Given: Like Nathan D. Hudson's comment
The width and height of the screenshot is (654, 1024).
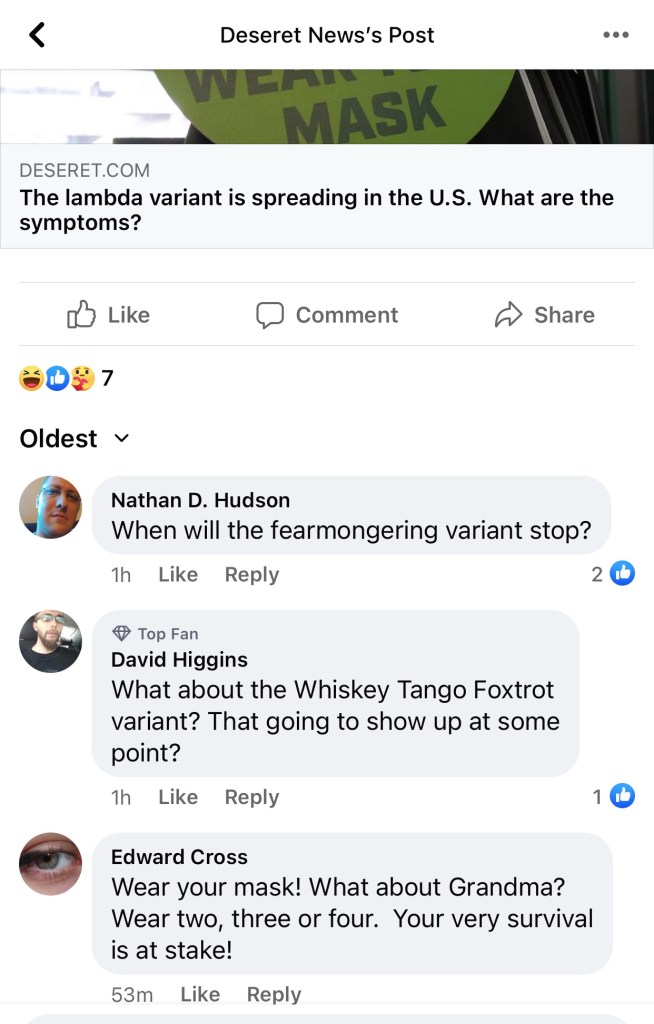Looking at the screenshot, I should click(178, 575).
